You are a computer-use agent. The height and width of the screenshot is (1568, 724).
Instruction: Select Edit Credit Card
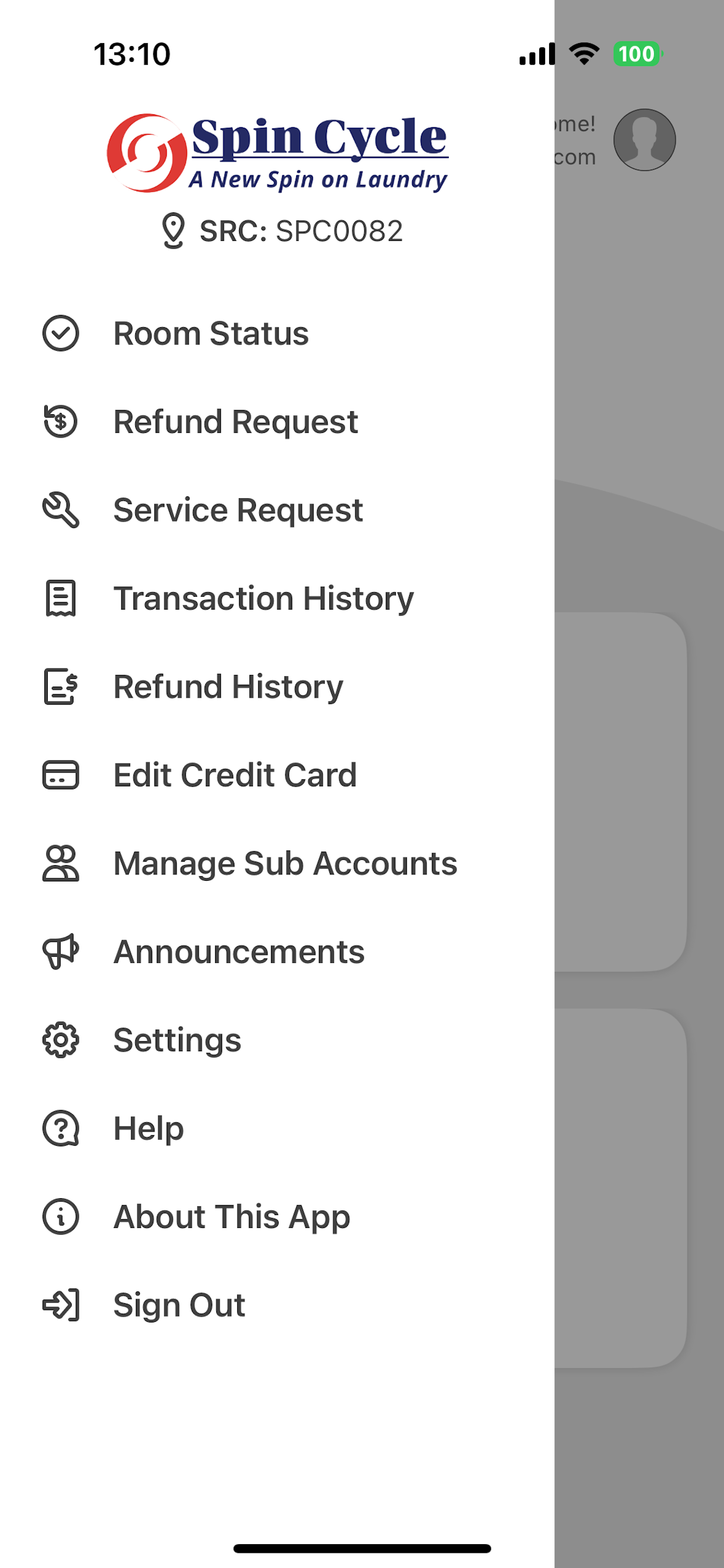[277, 775]
